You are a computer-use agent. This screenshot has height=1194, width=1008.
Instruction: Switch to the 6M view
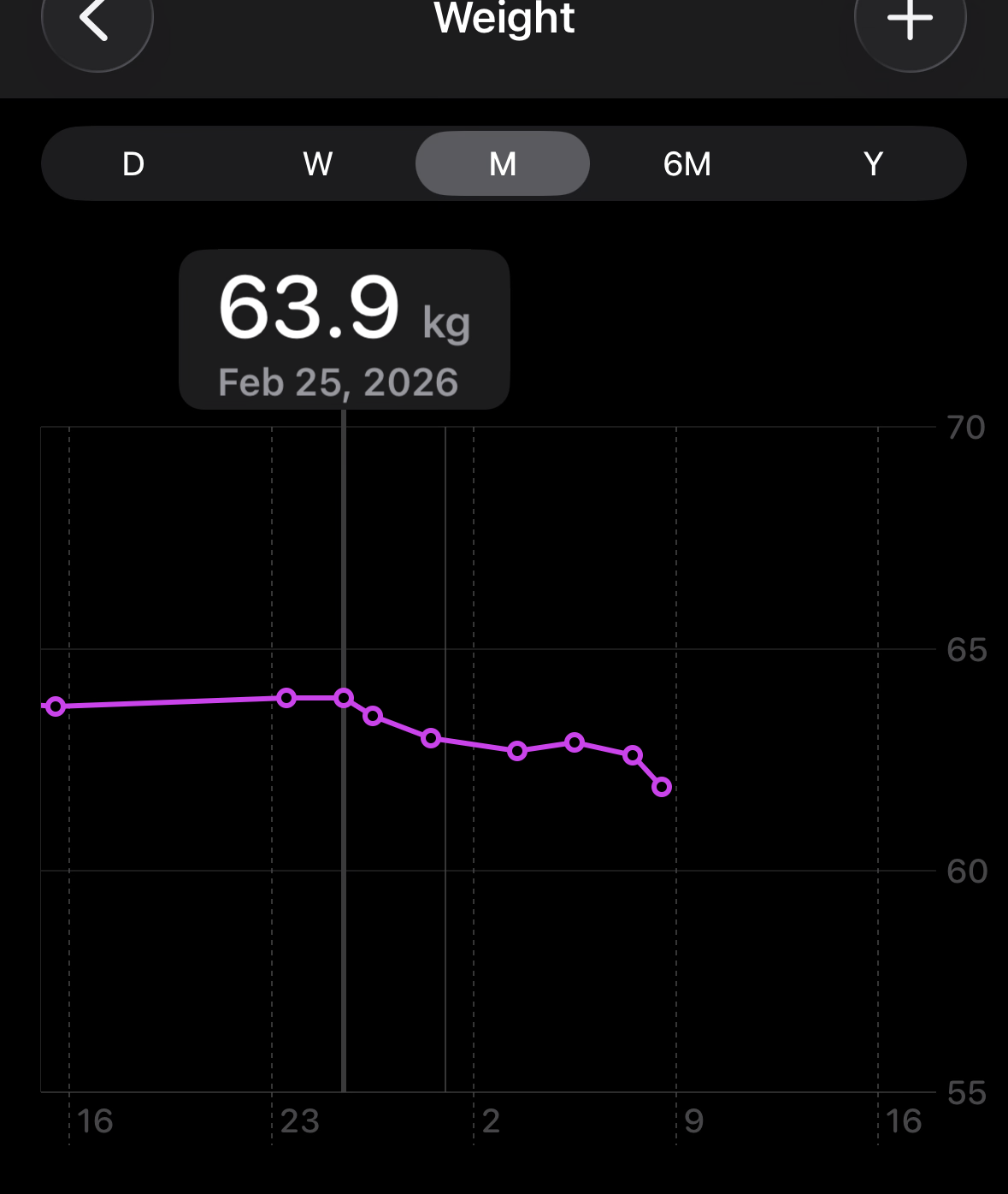[687, 163]
